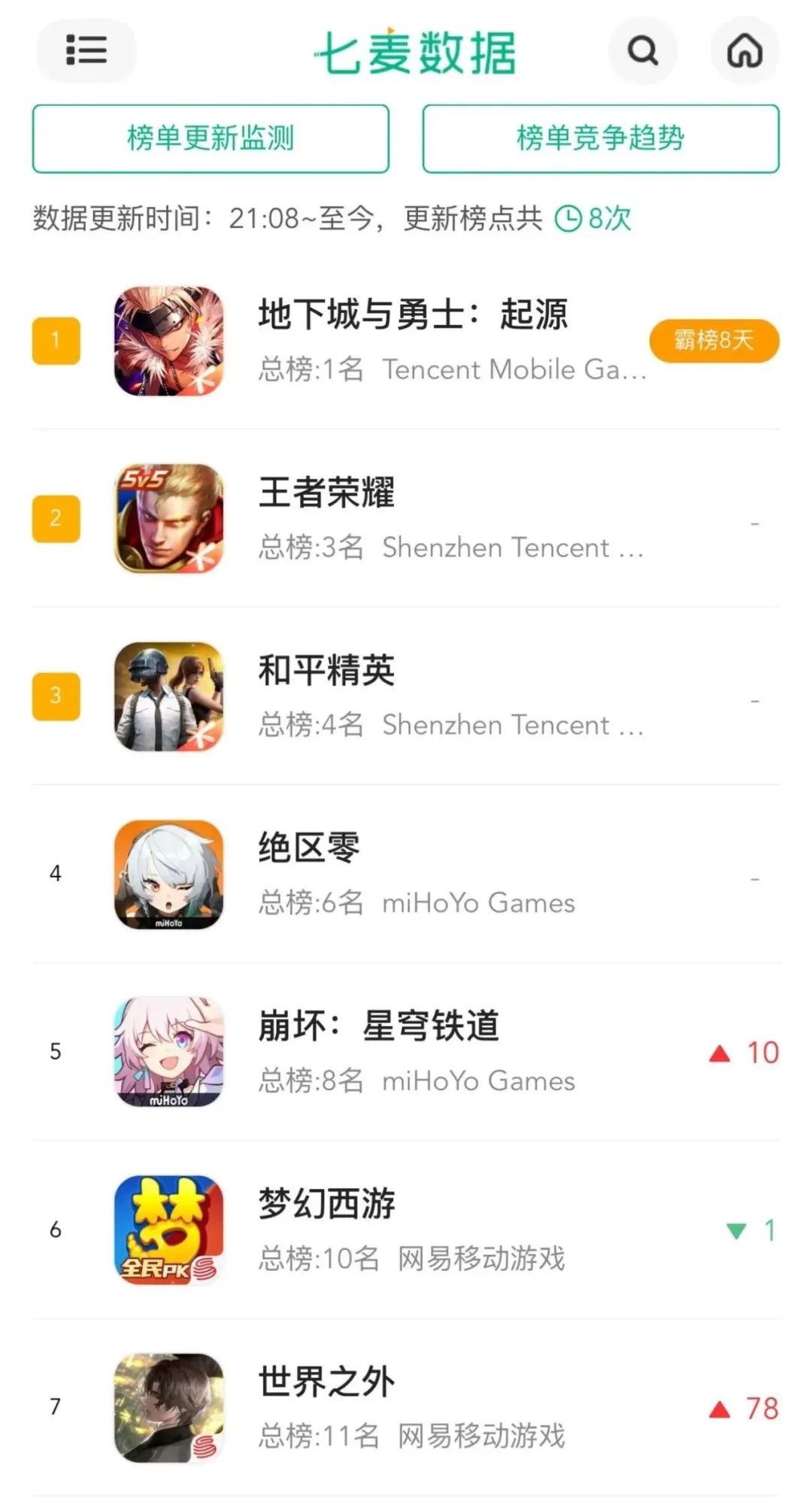Open 王者荣耀 details

click(326, 493)
